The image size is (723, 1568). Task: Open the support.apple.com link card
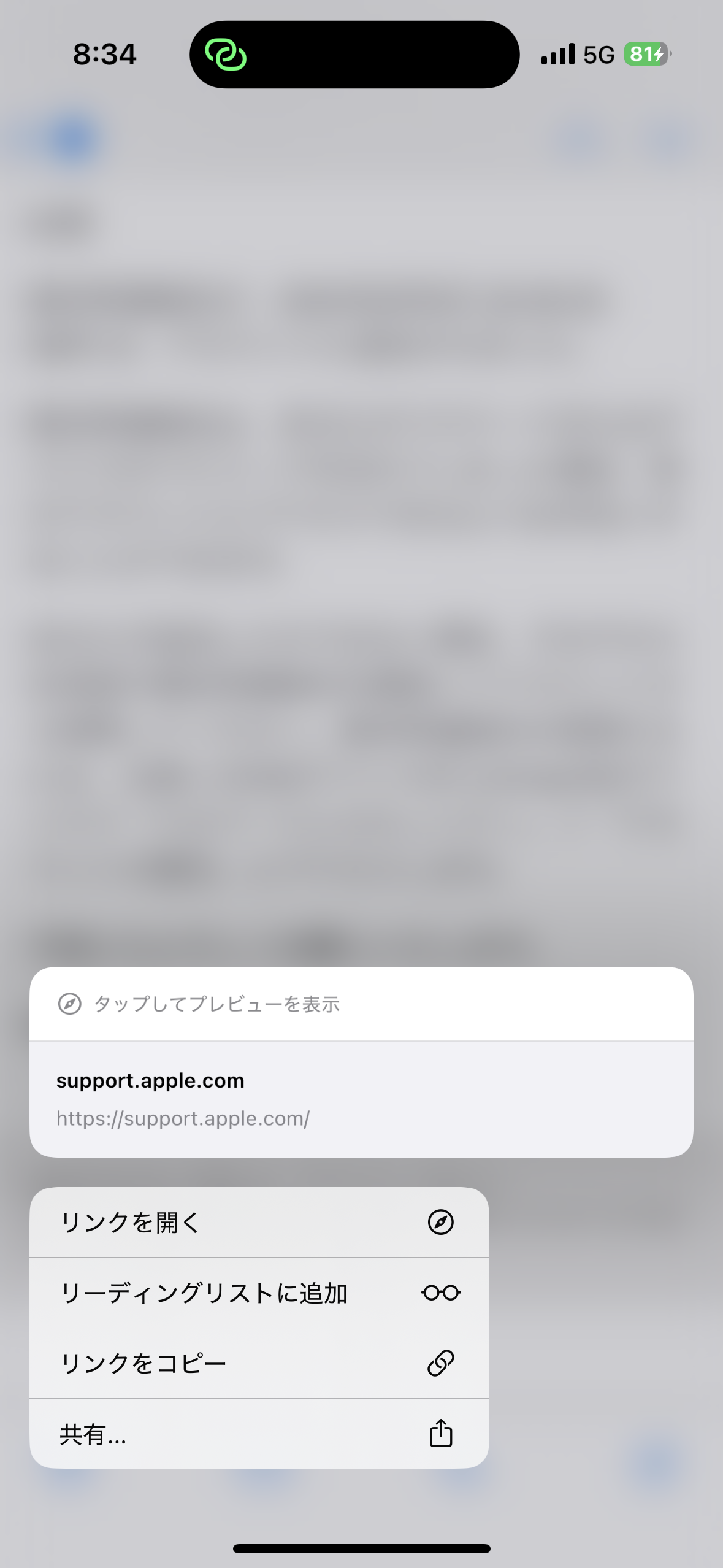pyautogui.click(x=361, y=1099)
